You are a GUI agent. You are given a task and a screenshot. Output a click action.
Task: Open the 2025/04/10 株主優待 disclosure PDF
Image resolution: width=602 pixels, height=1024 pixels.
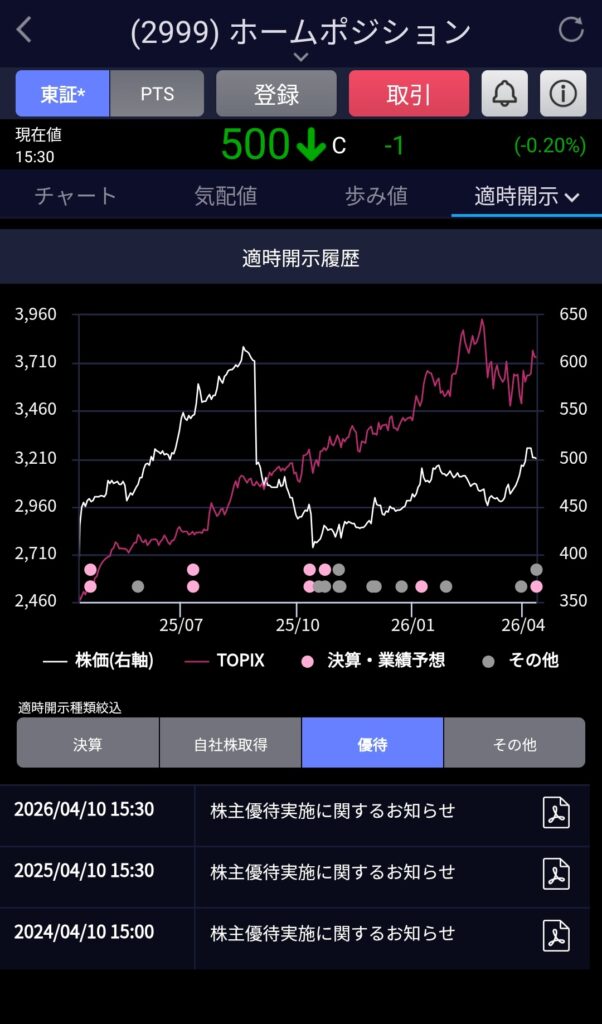[556, 874]
